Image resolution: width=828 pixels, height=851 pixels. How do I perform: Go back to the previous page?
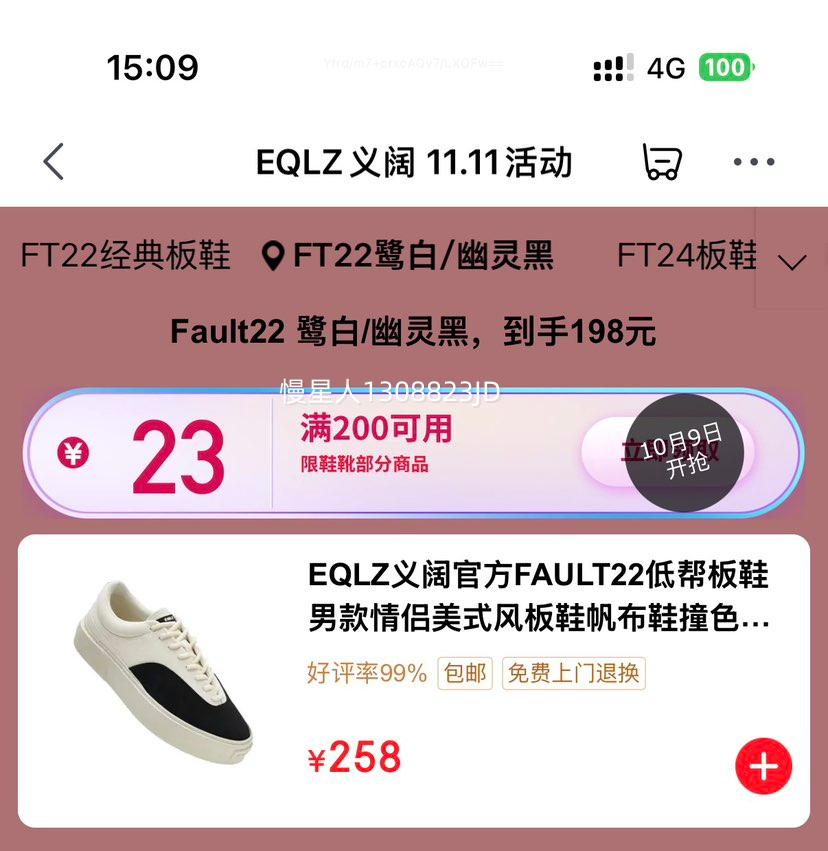pyautogui.click(x=54, y=162)
